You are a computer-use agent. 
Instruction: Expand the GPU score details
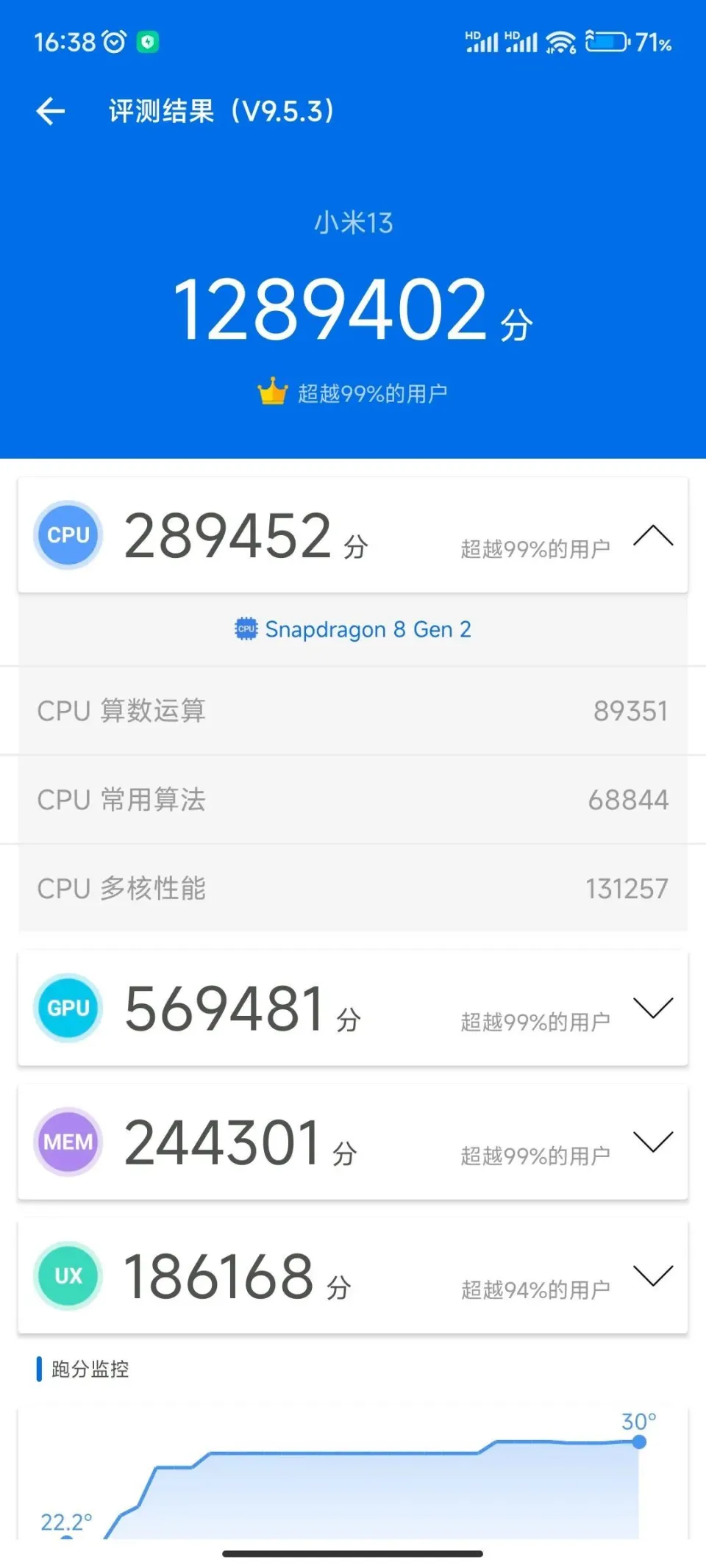[x=653, y=1012]
